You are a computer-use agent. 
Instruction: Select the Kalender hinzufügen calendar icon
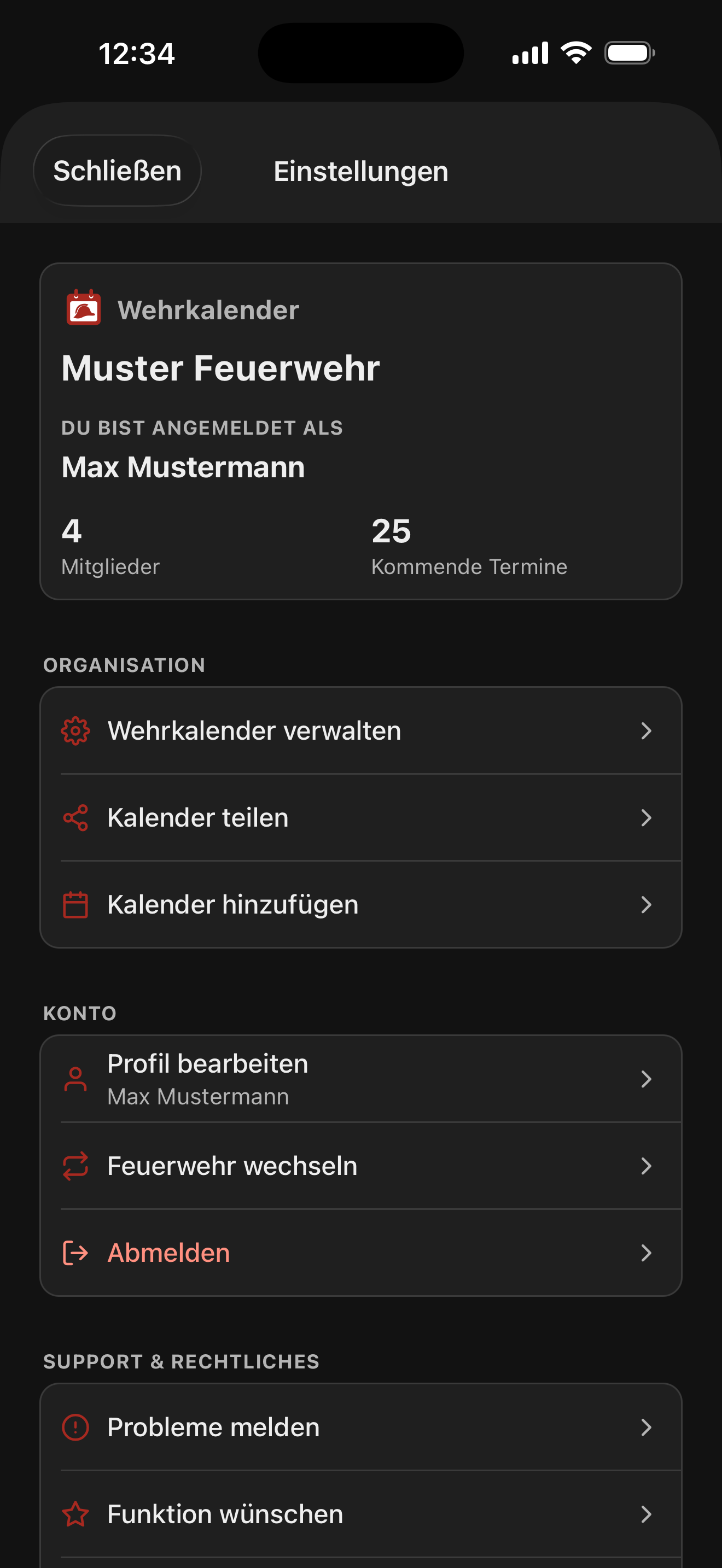pyautogui.click(x=75, y=904)
